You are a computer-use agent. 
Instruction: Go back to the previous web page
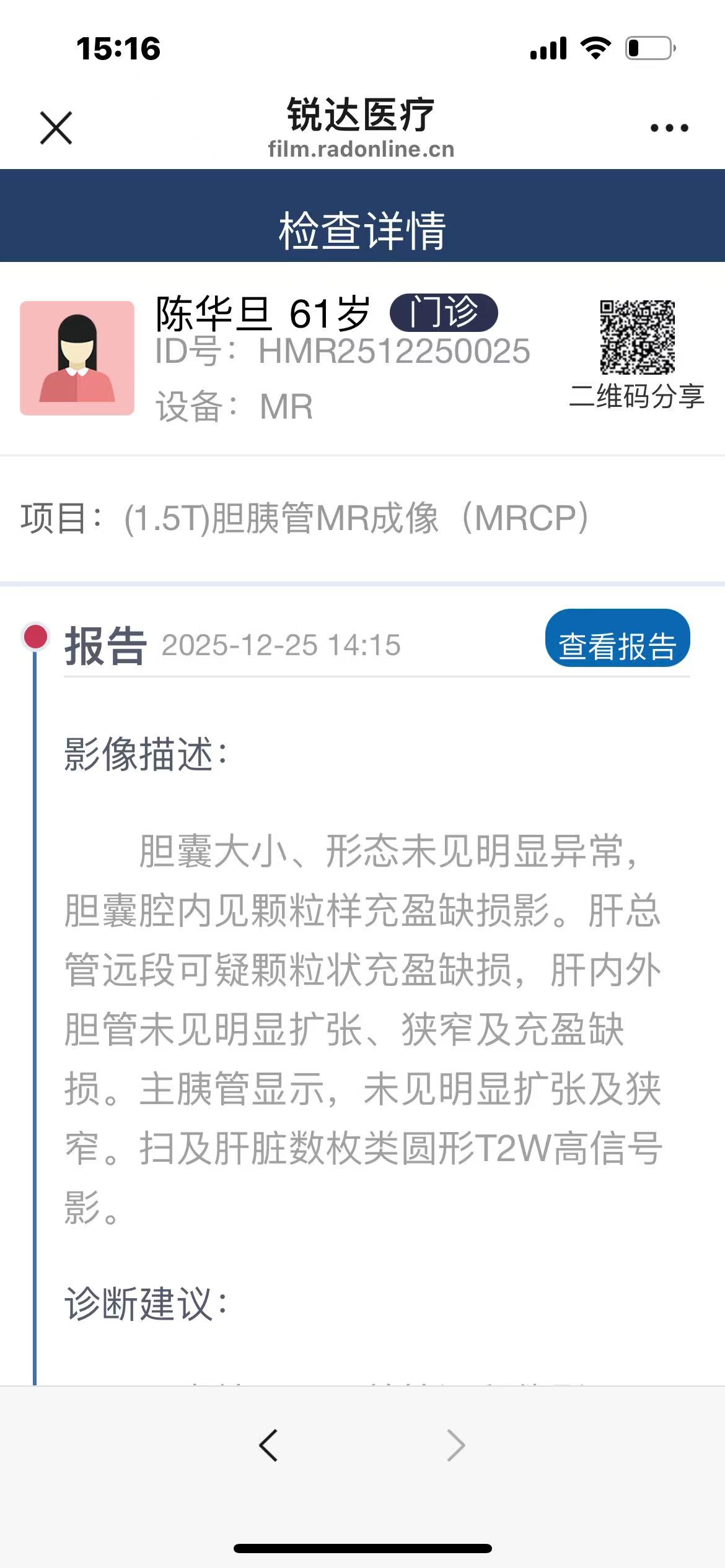coord(269,1445)
